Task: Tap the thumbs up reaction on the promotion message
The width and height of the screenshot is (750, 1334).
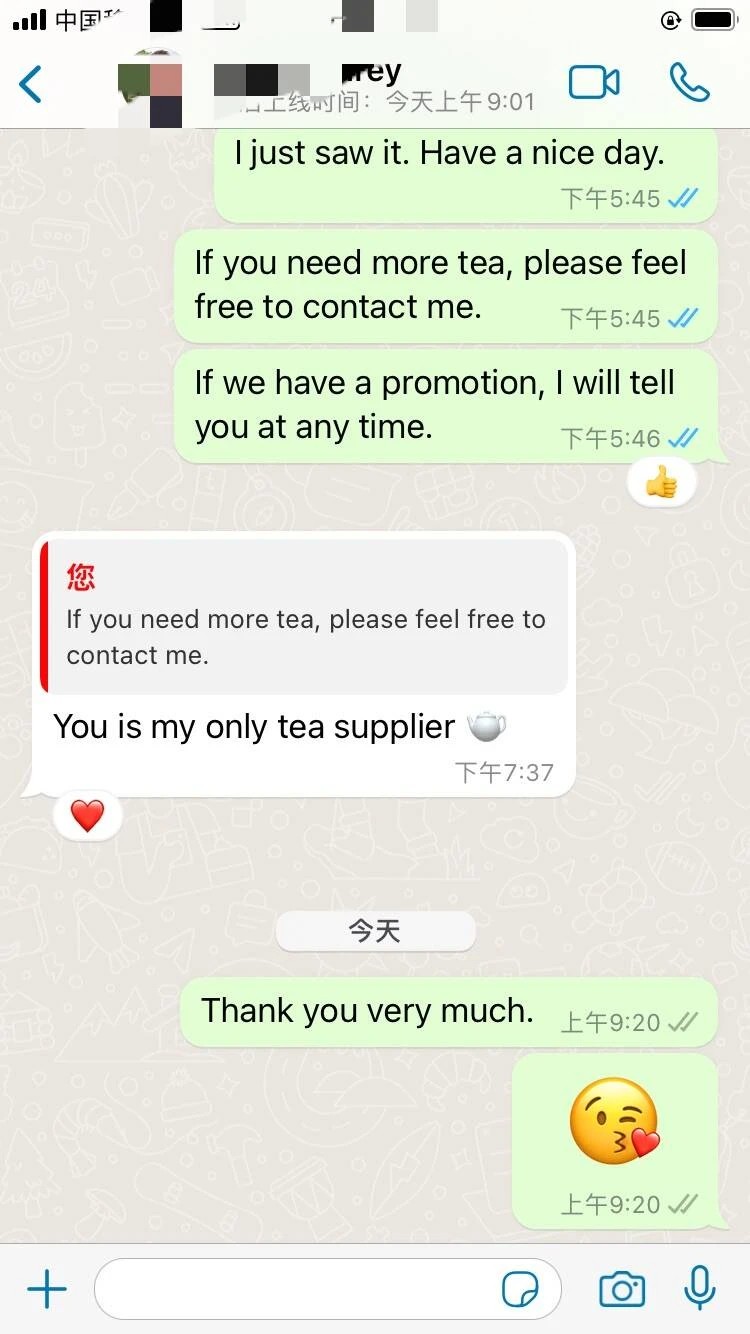Action: [663, 481]
